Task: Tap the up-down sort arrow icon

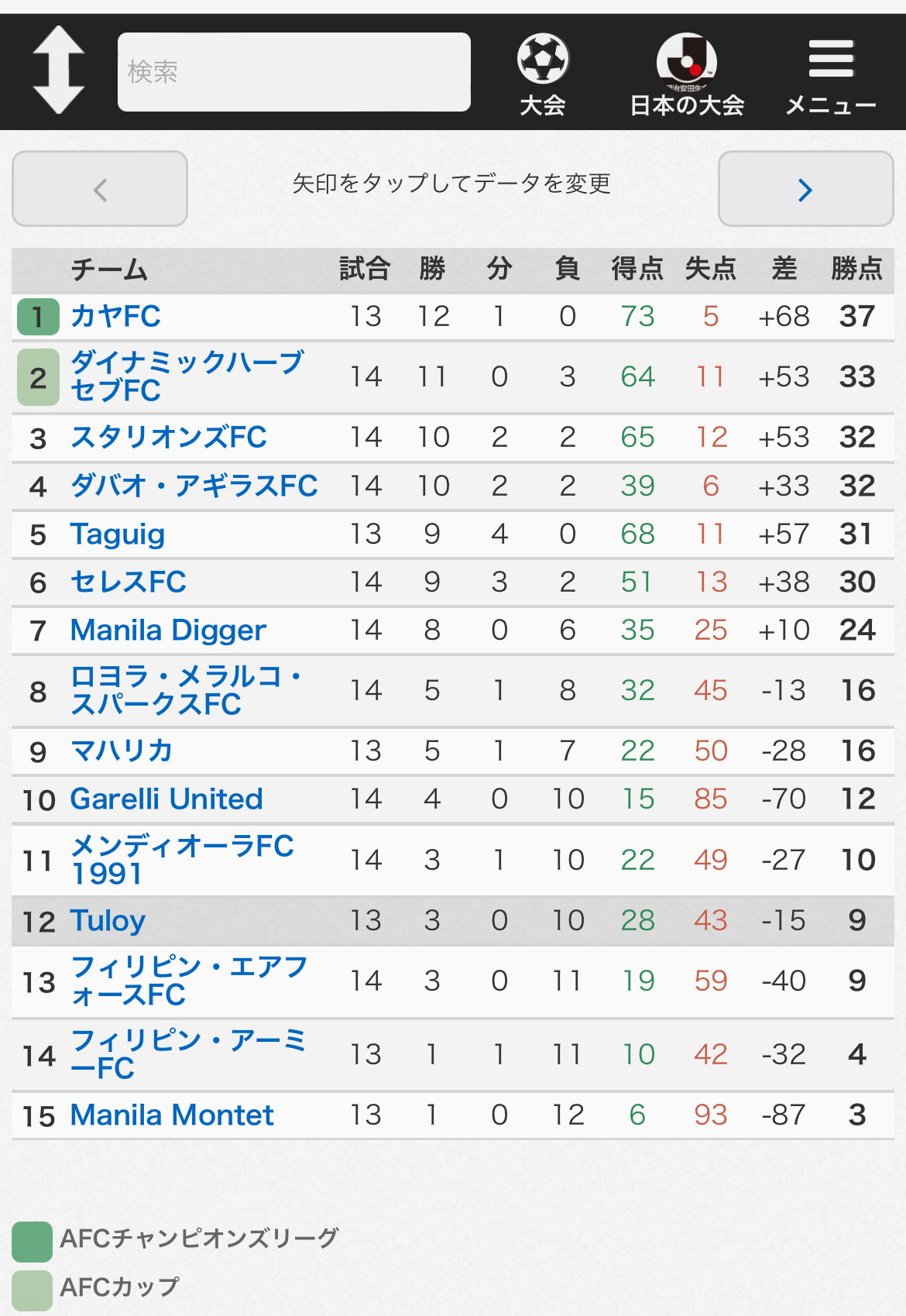Action: tap(59, 70)
